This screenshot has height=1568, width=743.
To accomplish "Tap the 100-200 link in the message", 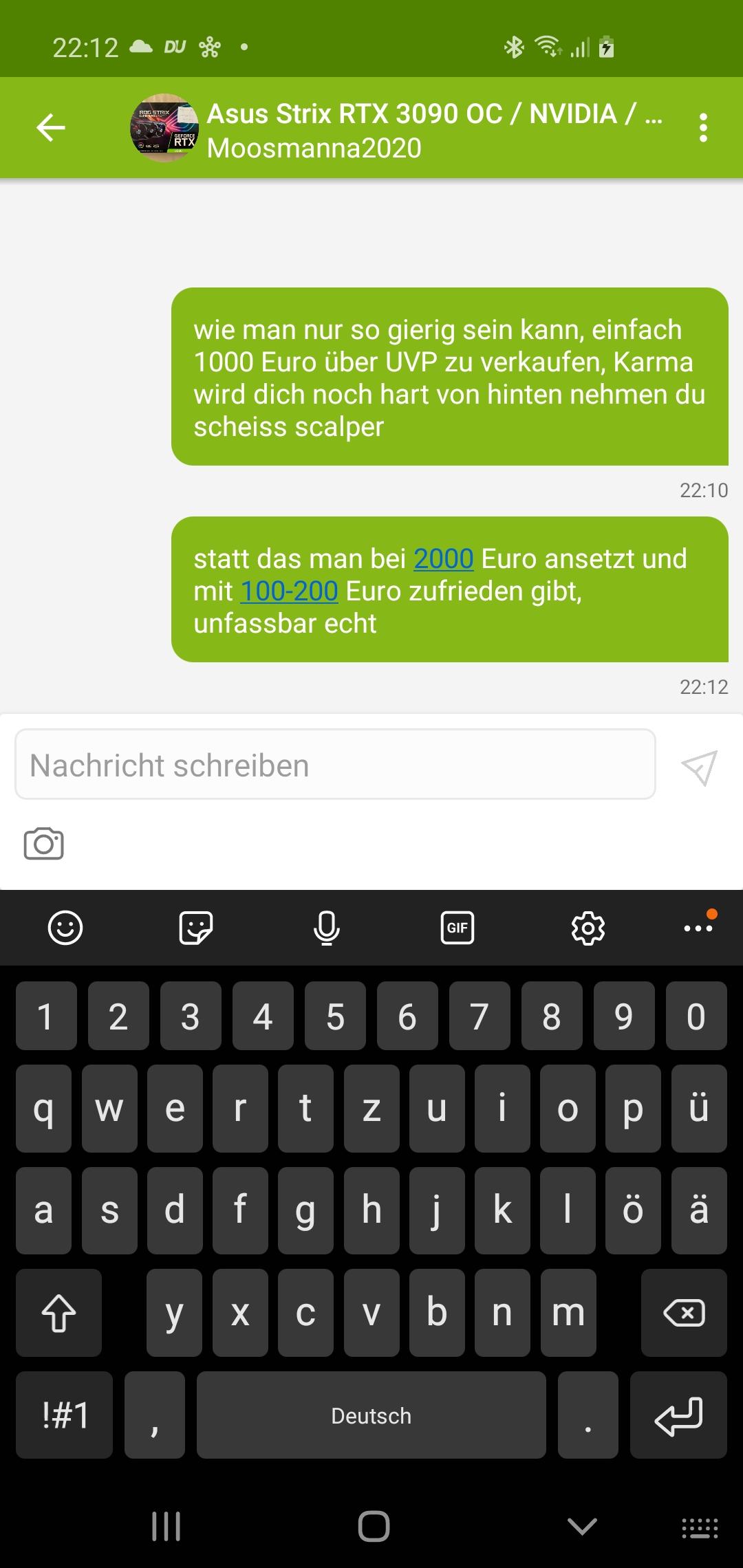I will point(289,591).
